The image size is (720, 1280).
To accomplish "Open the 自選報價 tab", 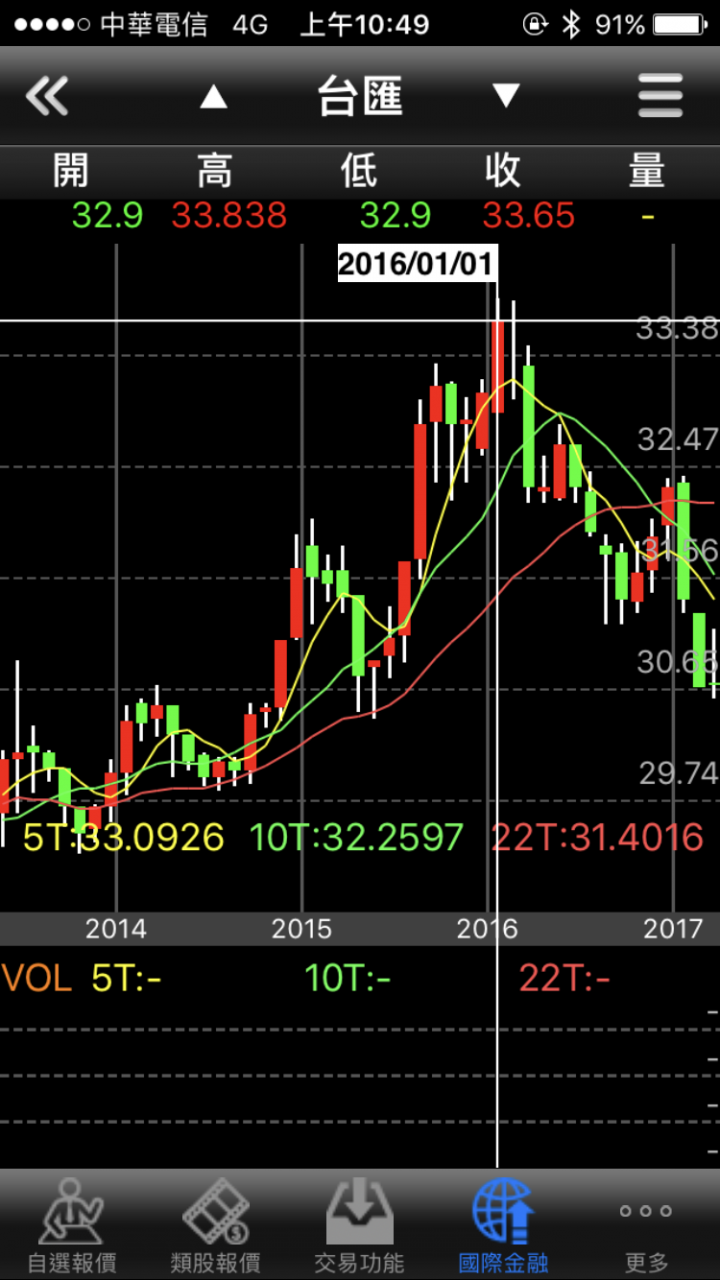I will [x=70, y=1226].
